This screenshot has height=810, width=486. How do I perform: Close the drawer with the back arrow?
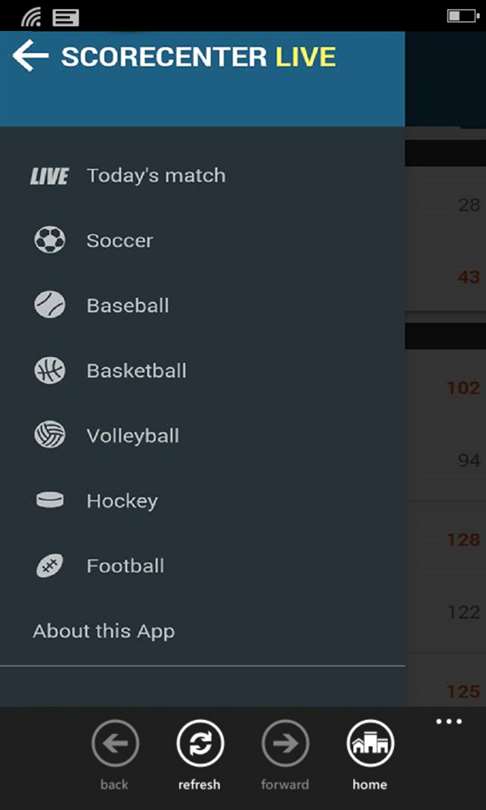pos(30,56)
